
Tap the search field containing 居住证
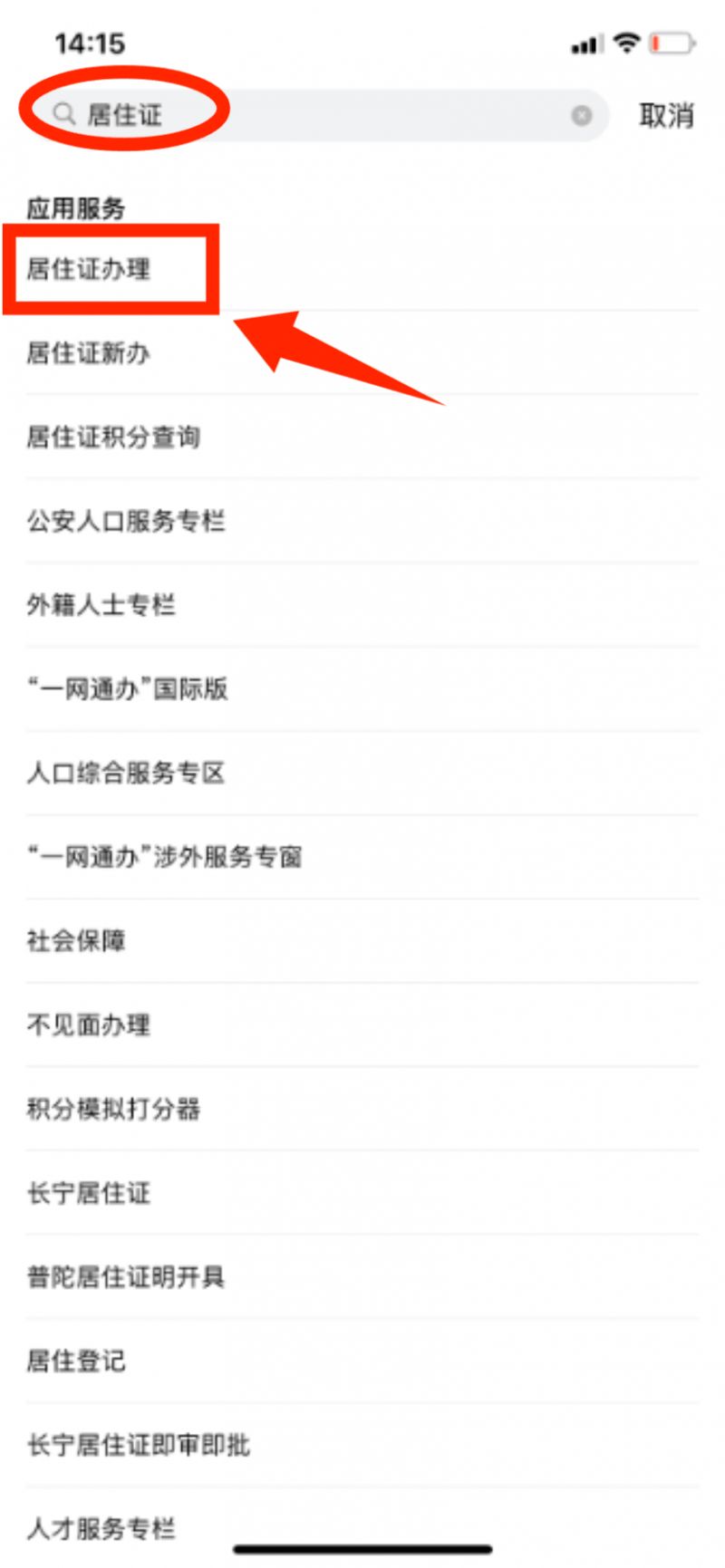317,115
